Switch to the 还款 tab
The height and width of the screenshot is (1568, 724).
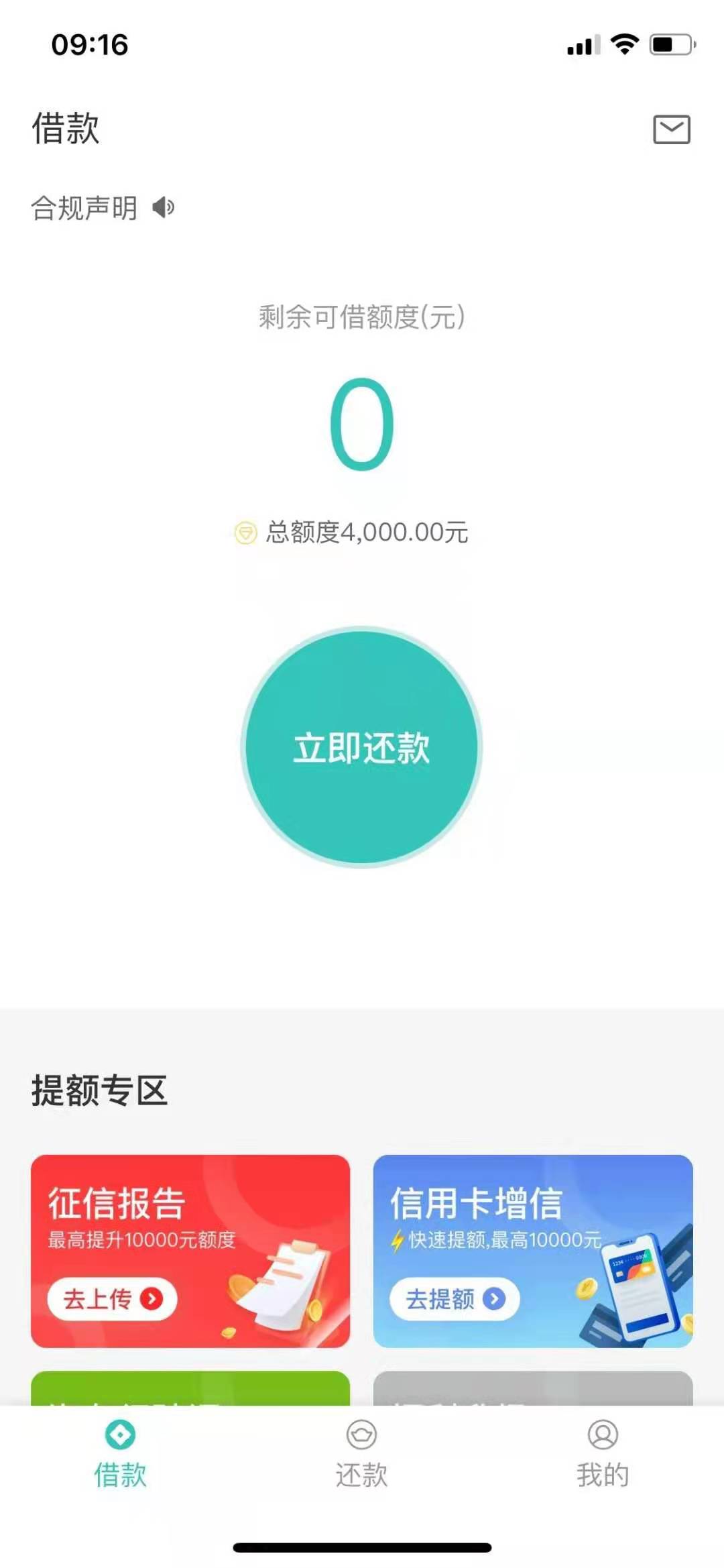[361, 1454]
